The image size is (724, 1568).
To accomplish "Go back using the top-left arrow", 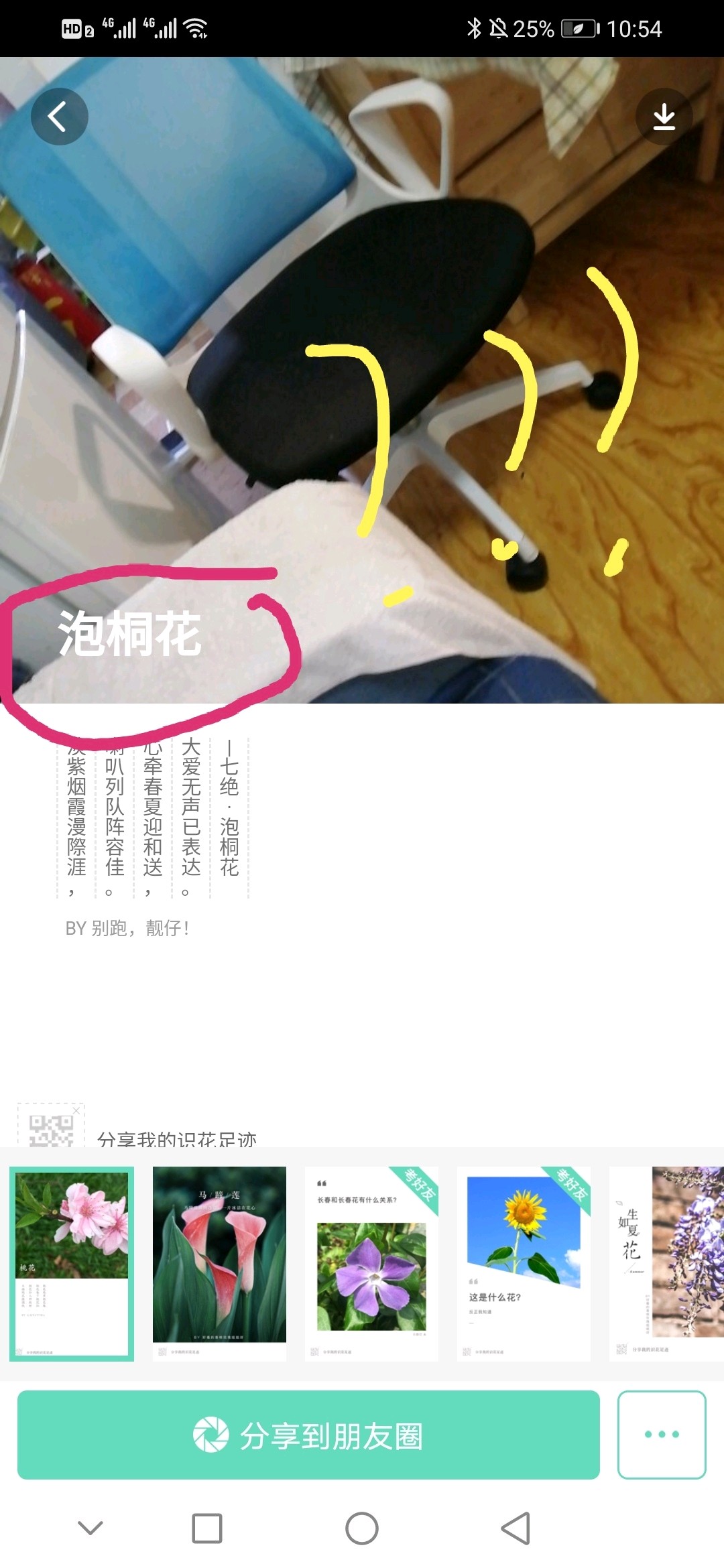I will tap(59, 117).
